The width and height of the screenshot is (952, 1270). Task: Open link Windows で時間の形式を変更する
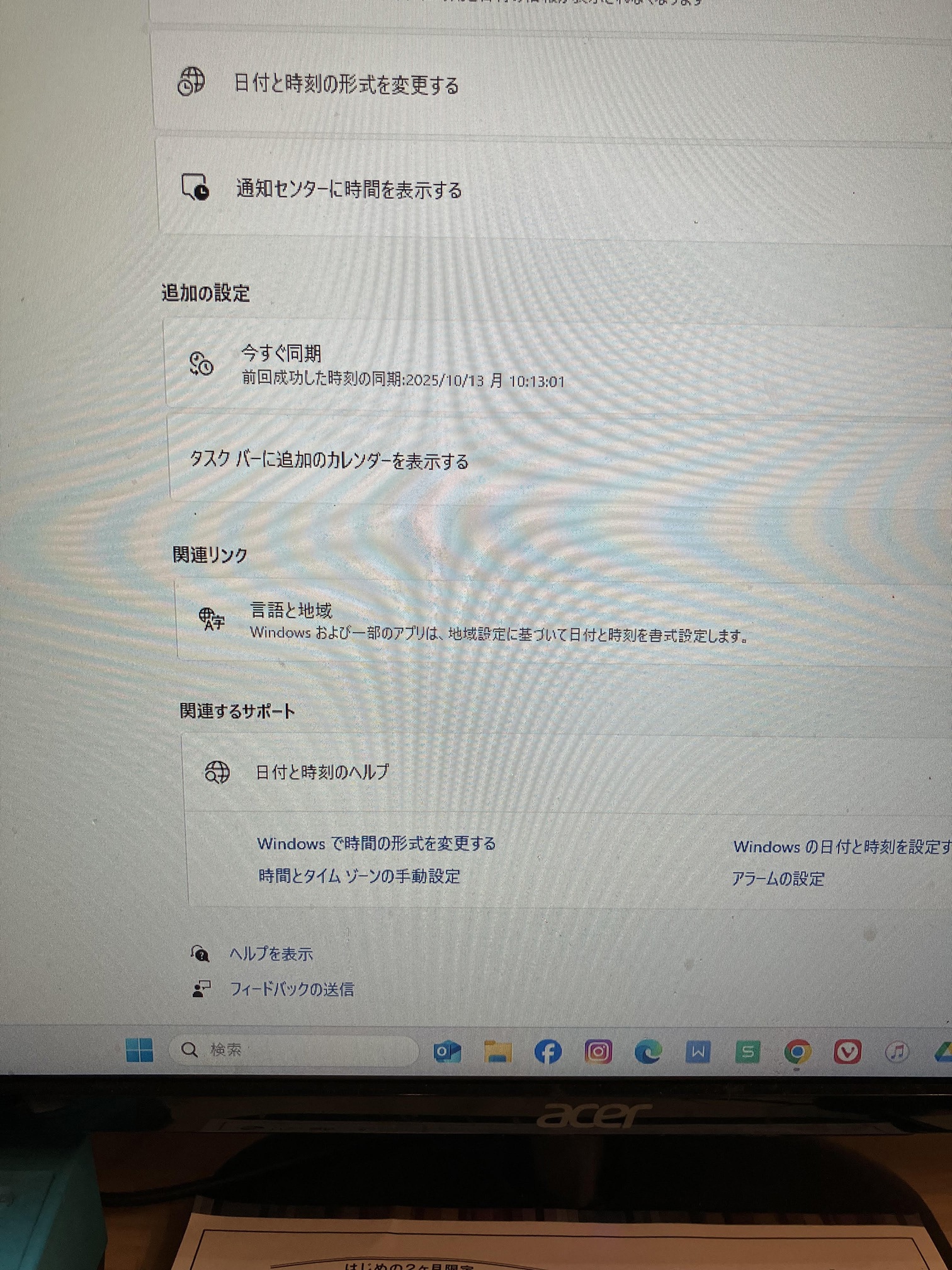376,844
